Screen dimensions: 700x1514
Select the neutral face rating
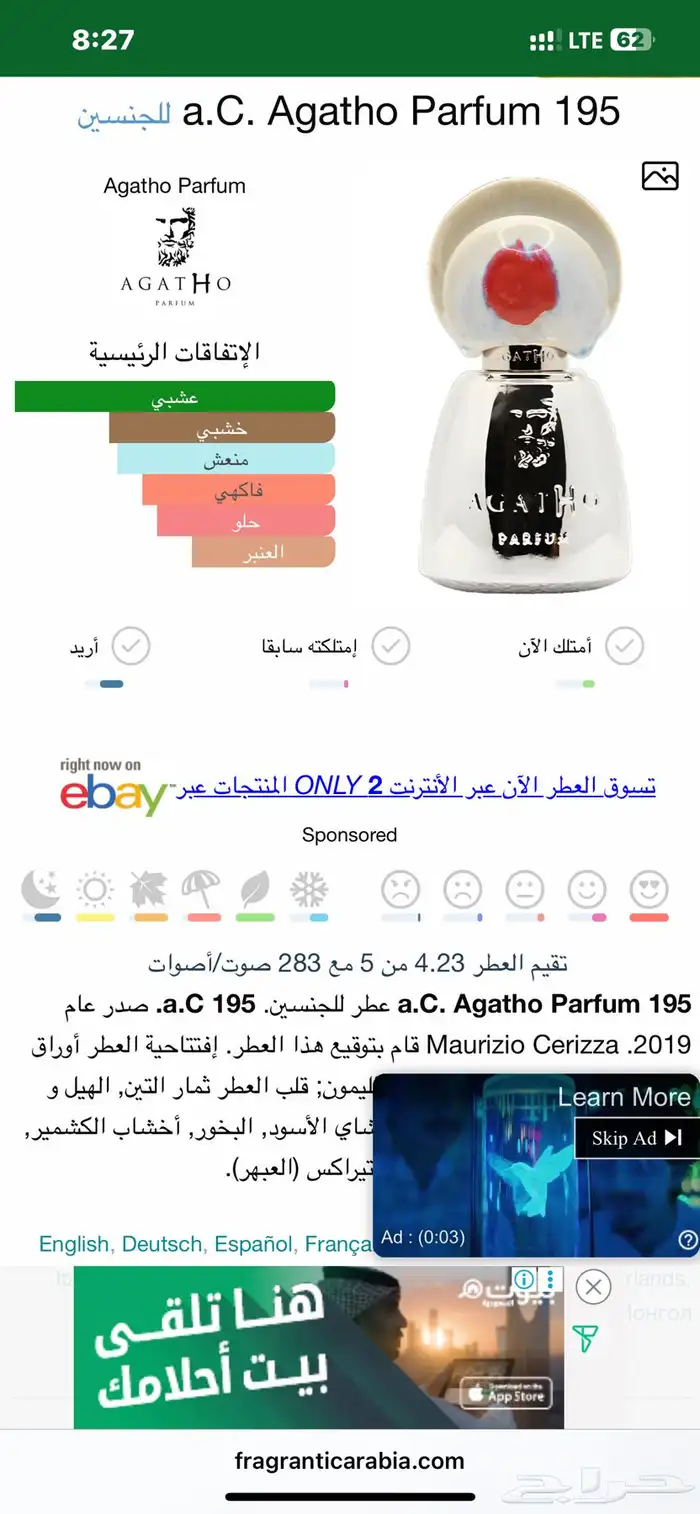point(525,888)
